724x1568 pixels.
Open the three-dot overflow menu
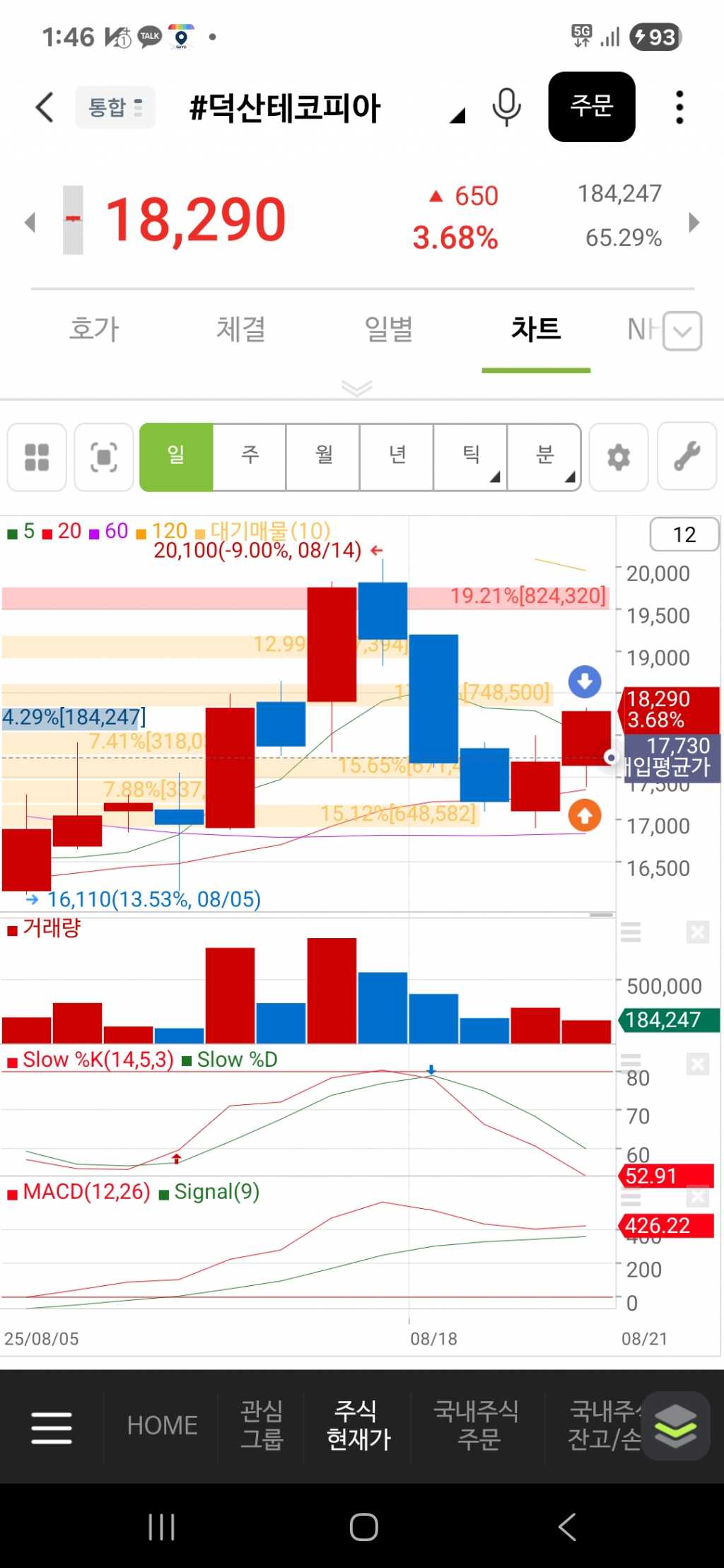point(679,107)
